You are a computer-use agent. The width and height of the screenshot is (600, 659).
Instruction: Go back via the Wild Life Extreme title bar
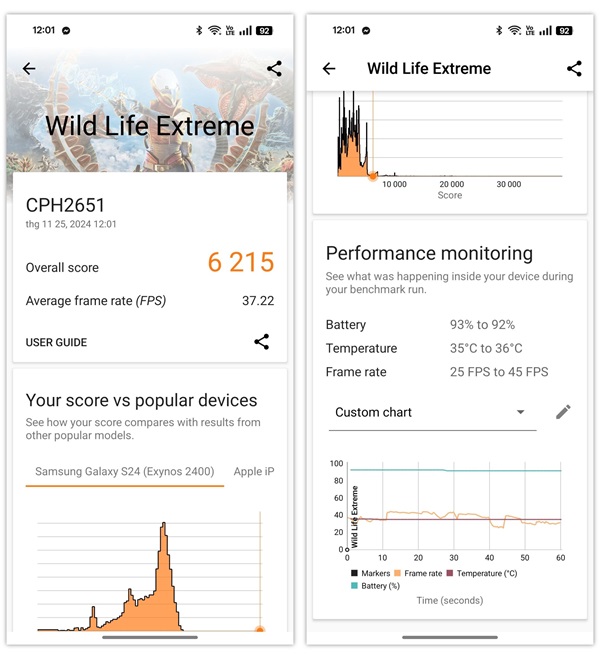(329, 69)
